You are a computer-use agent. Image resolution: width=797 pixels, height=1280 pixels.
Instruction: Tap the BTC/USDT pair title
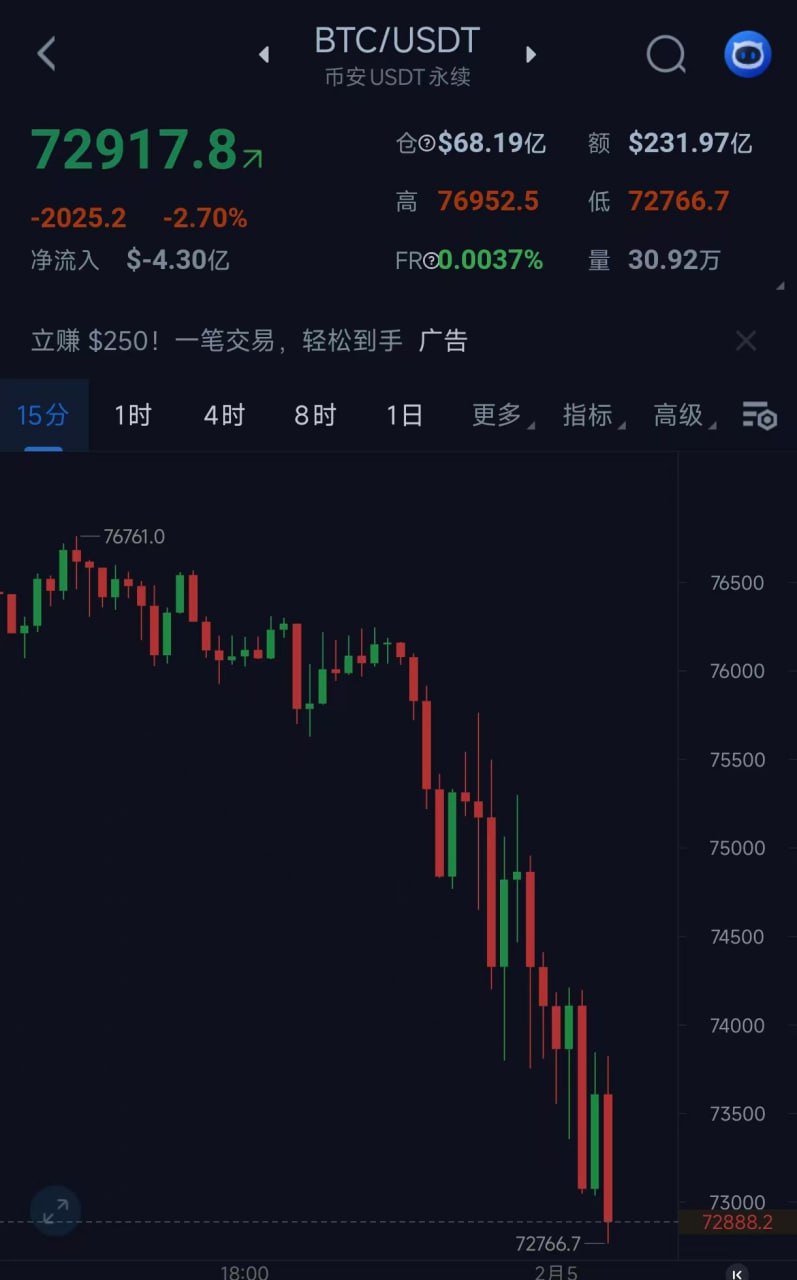(x=397, y=40)
